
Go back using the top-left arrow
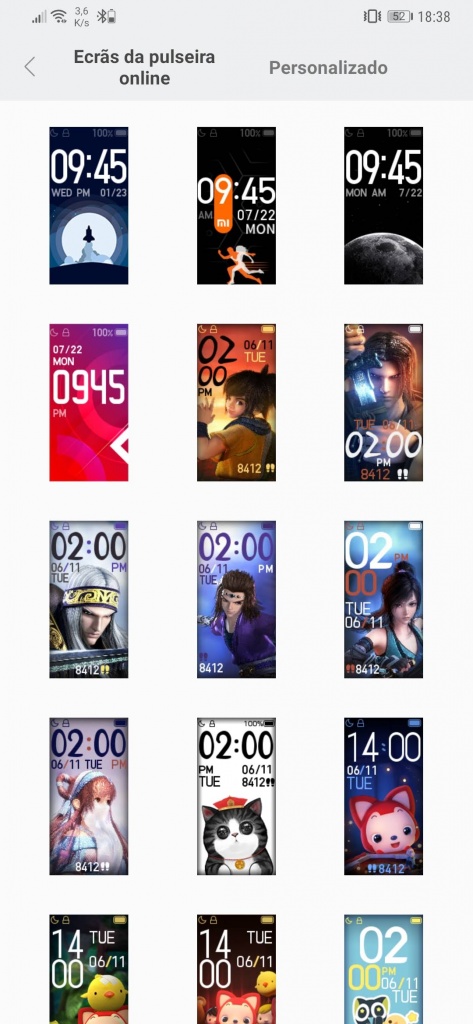tap(29, 67)
